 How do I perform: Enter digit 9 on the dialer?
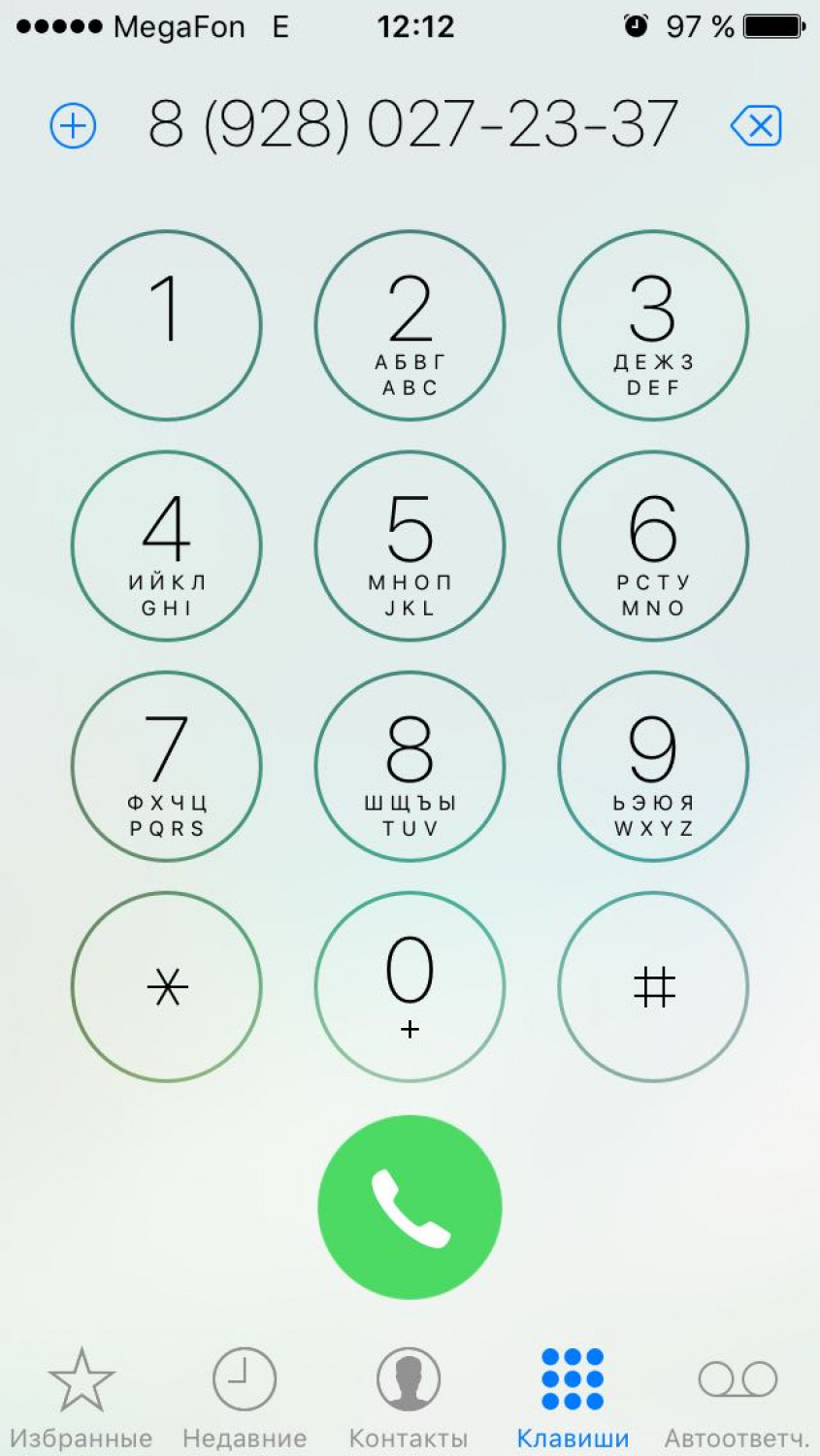(x=653, y=766)
